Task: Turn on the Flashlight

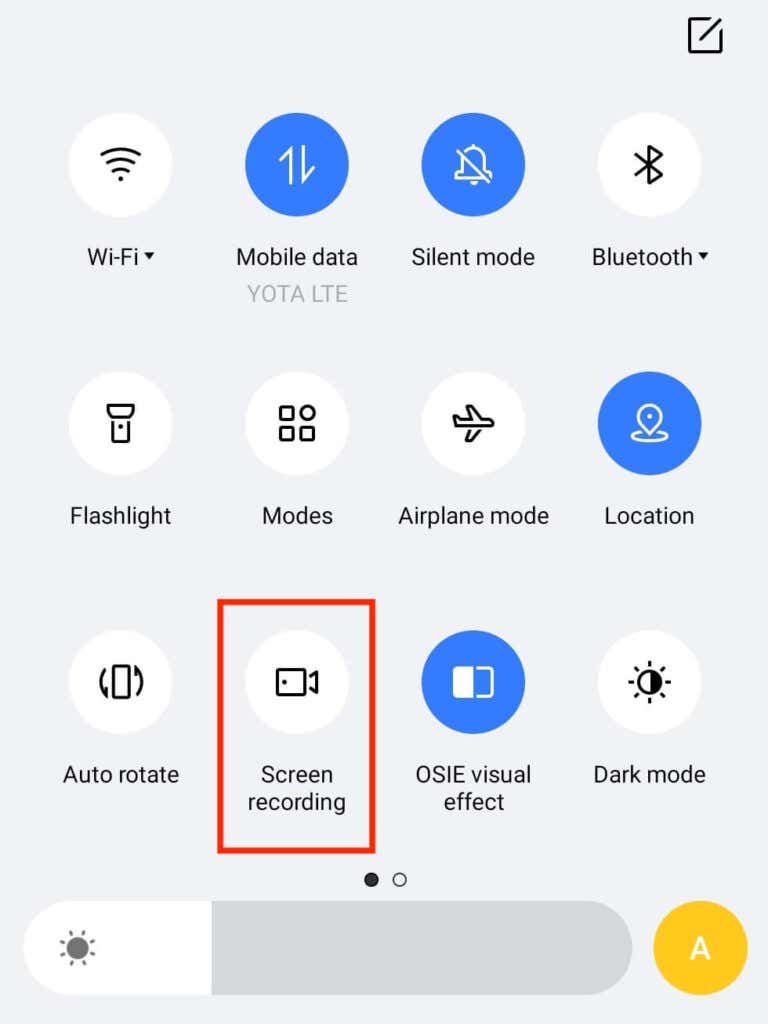Action: pyautogui.click(x=121, y=423)
